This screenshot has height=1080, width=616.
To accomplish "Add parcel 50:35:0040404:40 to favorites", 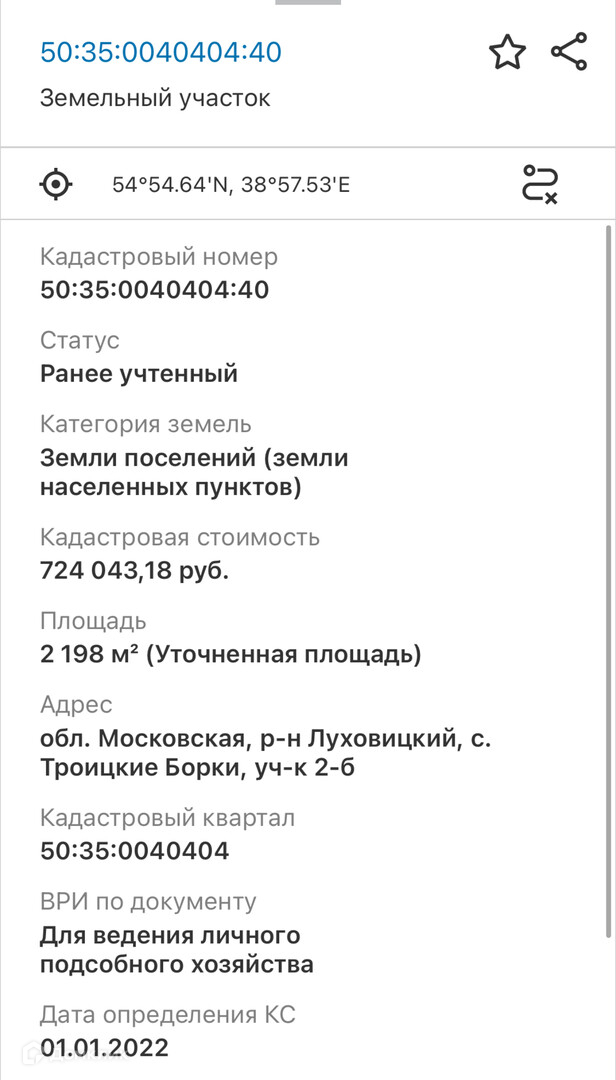I will (507, 53).
